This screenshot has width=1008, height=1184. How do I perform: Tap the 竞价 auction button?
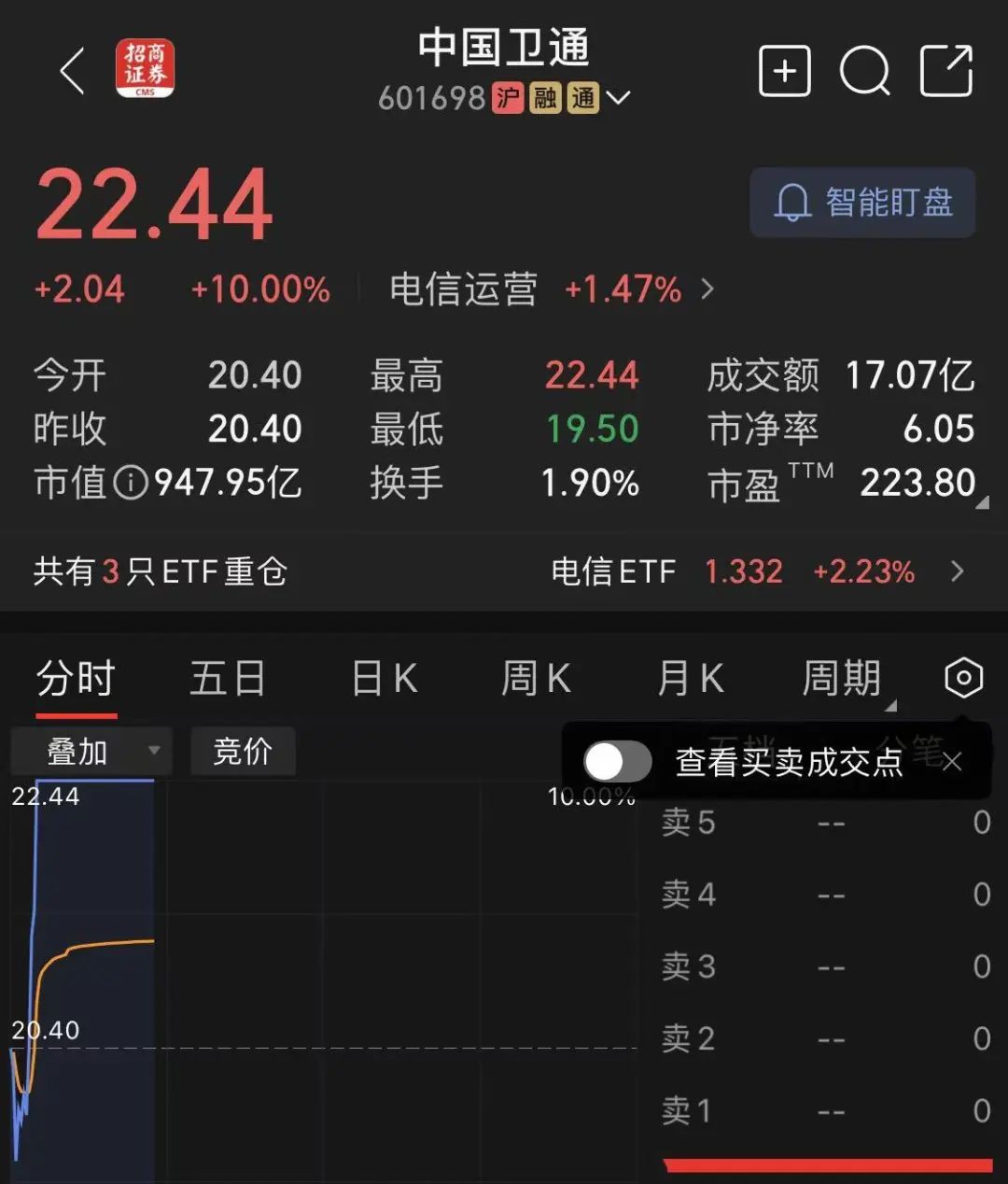click(x=243, y=752)
